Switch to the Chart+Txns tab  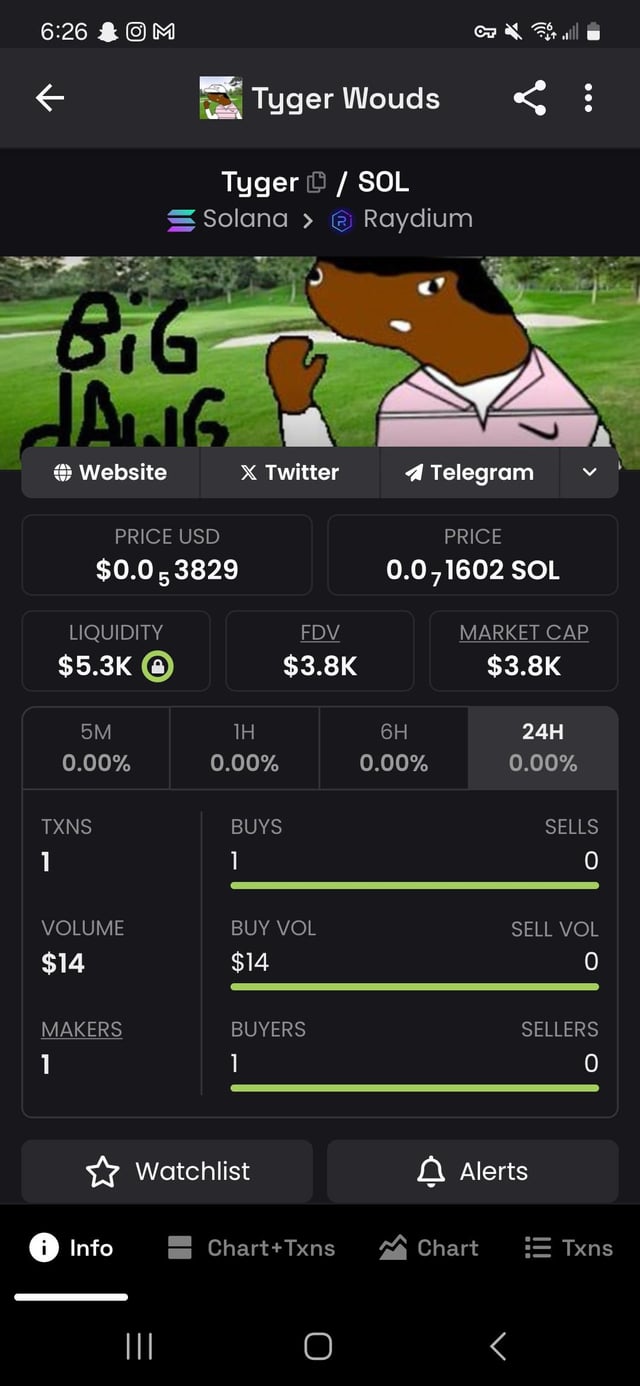pyautogui.click(x=251, y=1248)
